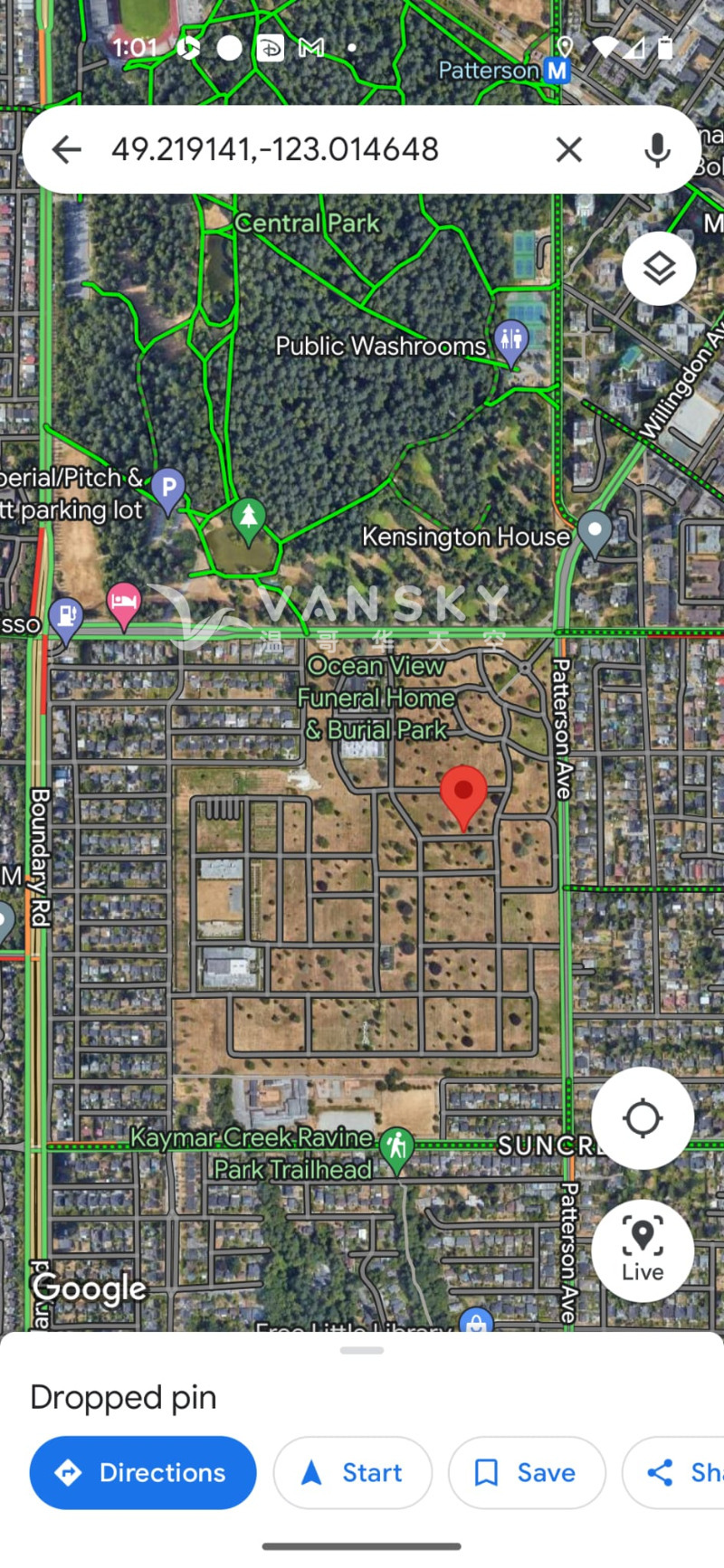Save the dropped pin location

(x=526, y=1473)
